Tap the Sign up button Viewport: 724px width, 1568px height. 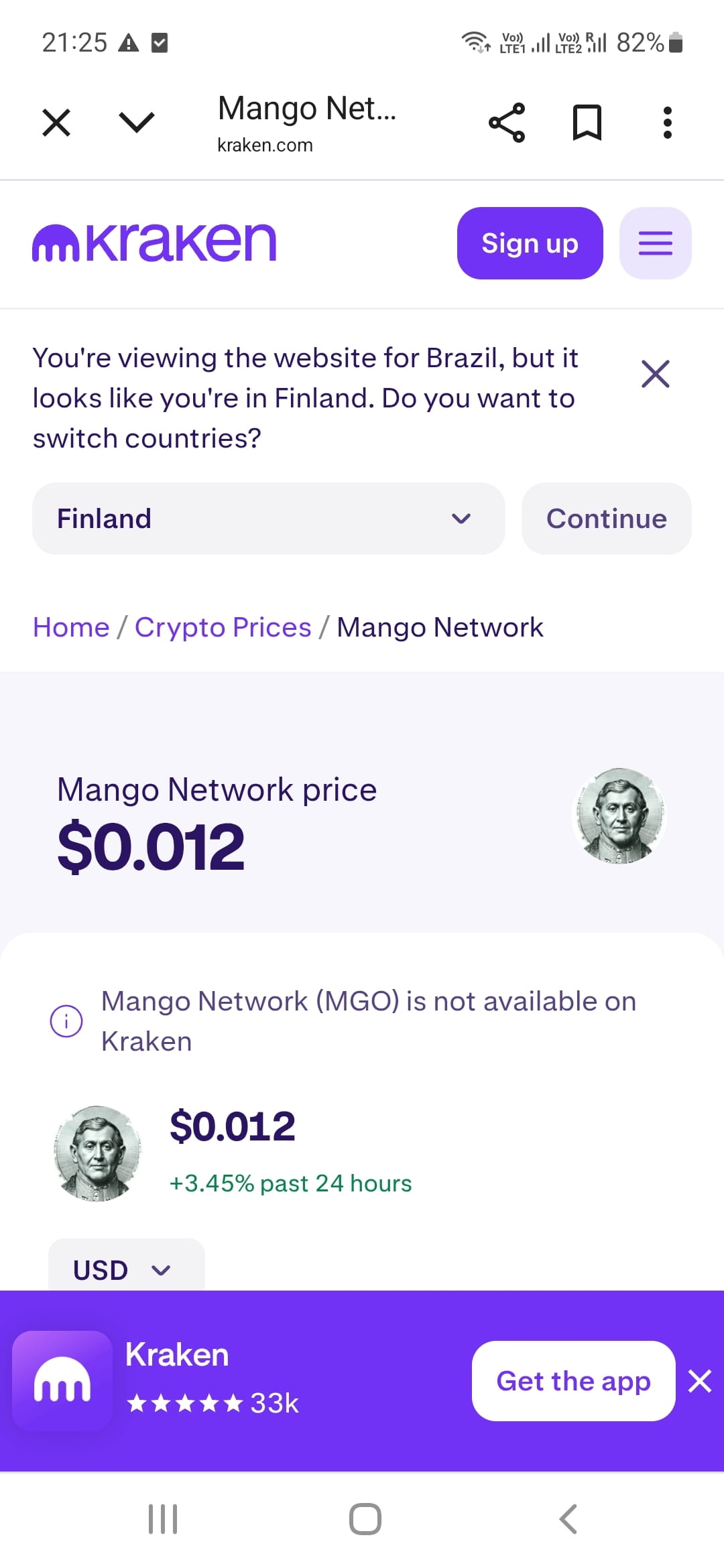coord(530,243)
